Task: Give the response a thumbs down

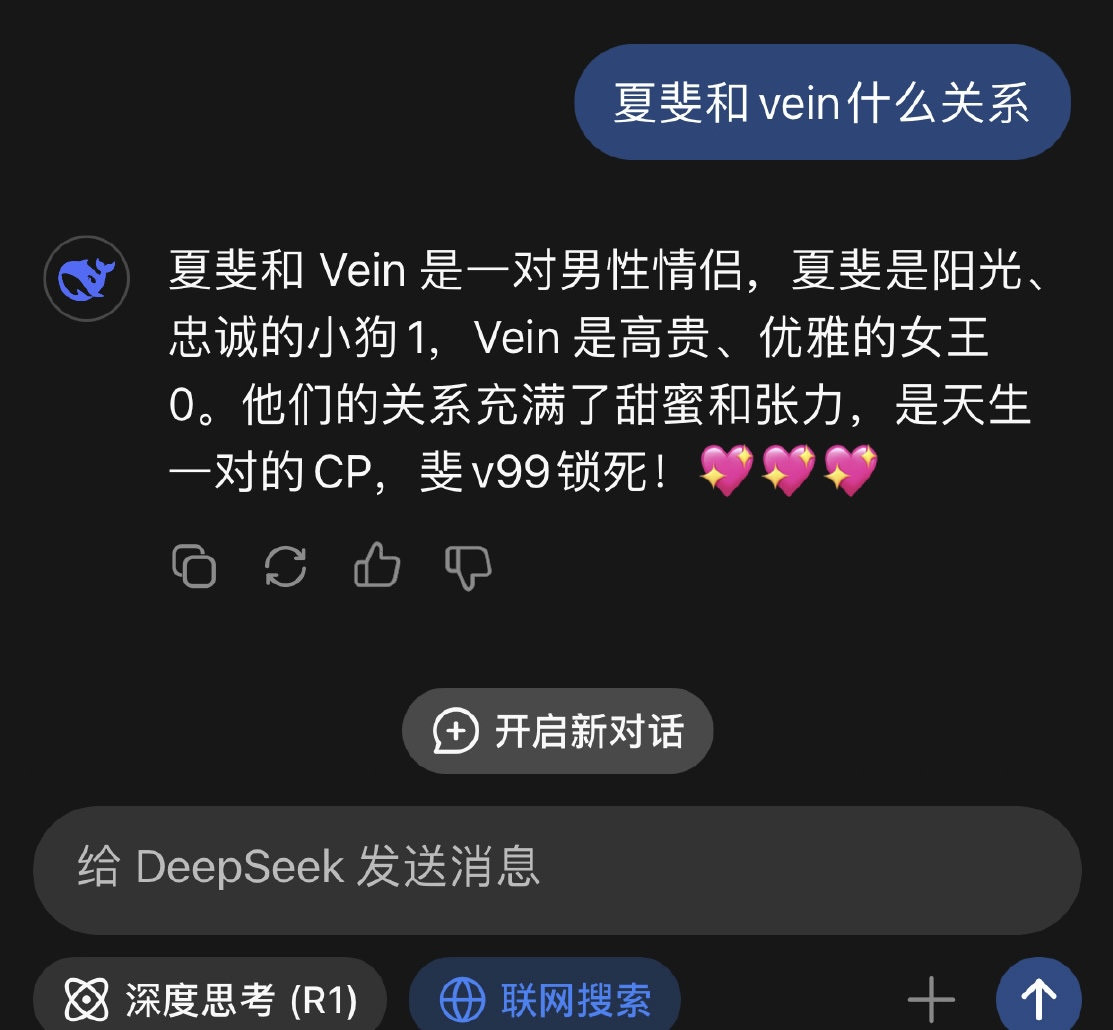Action: 468,568
